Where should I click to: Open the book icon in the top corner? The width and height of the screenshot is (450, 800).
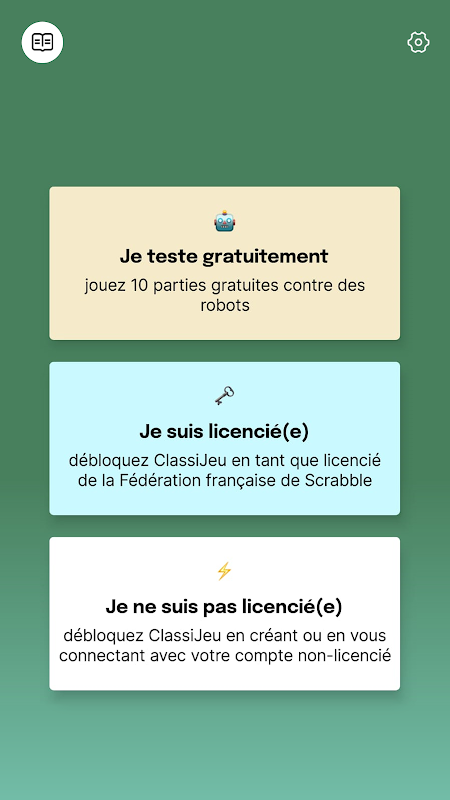tap(42, 42)
